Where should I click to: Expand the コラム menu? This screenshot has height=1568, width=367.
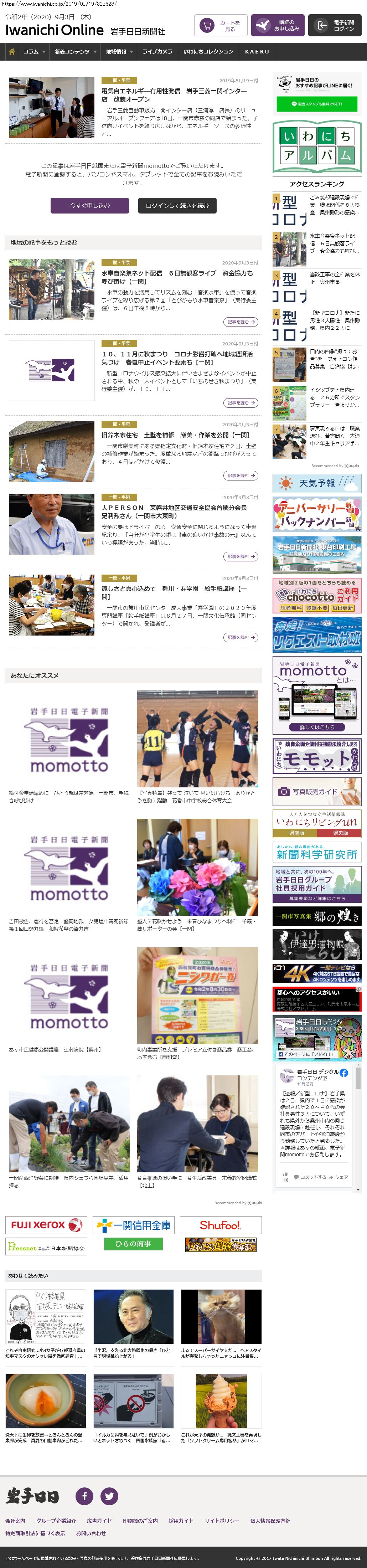tap(34, 52)
